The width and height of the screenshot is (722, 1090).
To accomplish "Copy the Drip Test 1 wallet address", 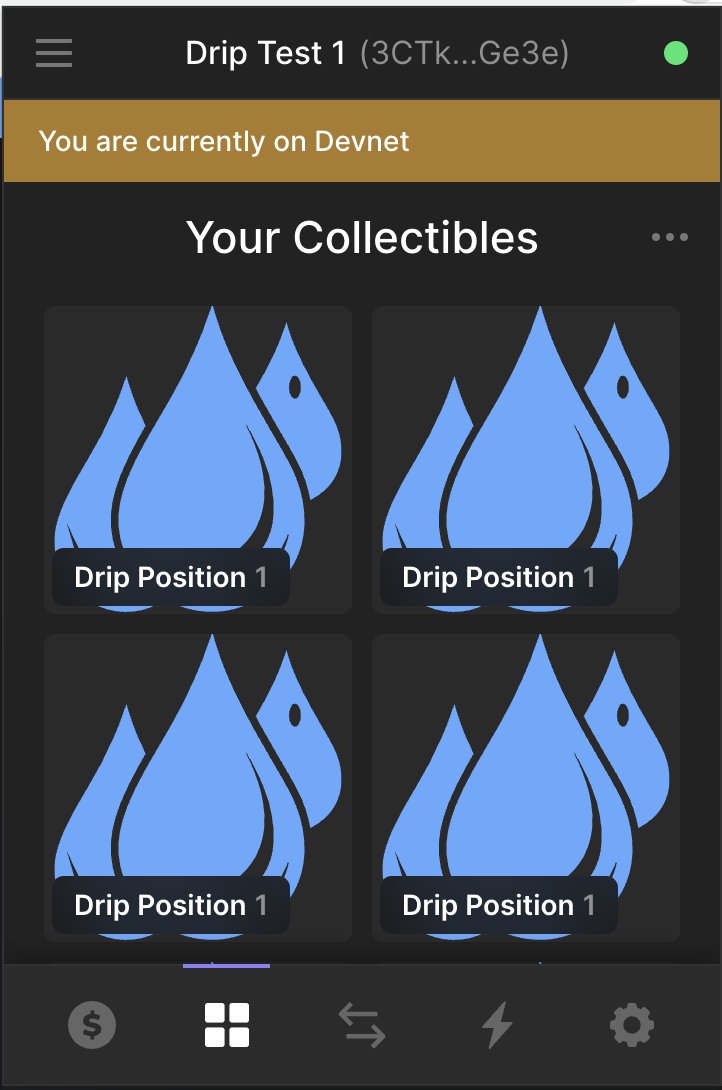I will point(464,53).
